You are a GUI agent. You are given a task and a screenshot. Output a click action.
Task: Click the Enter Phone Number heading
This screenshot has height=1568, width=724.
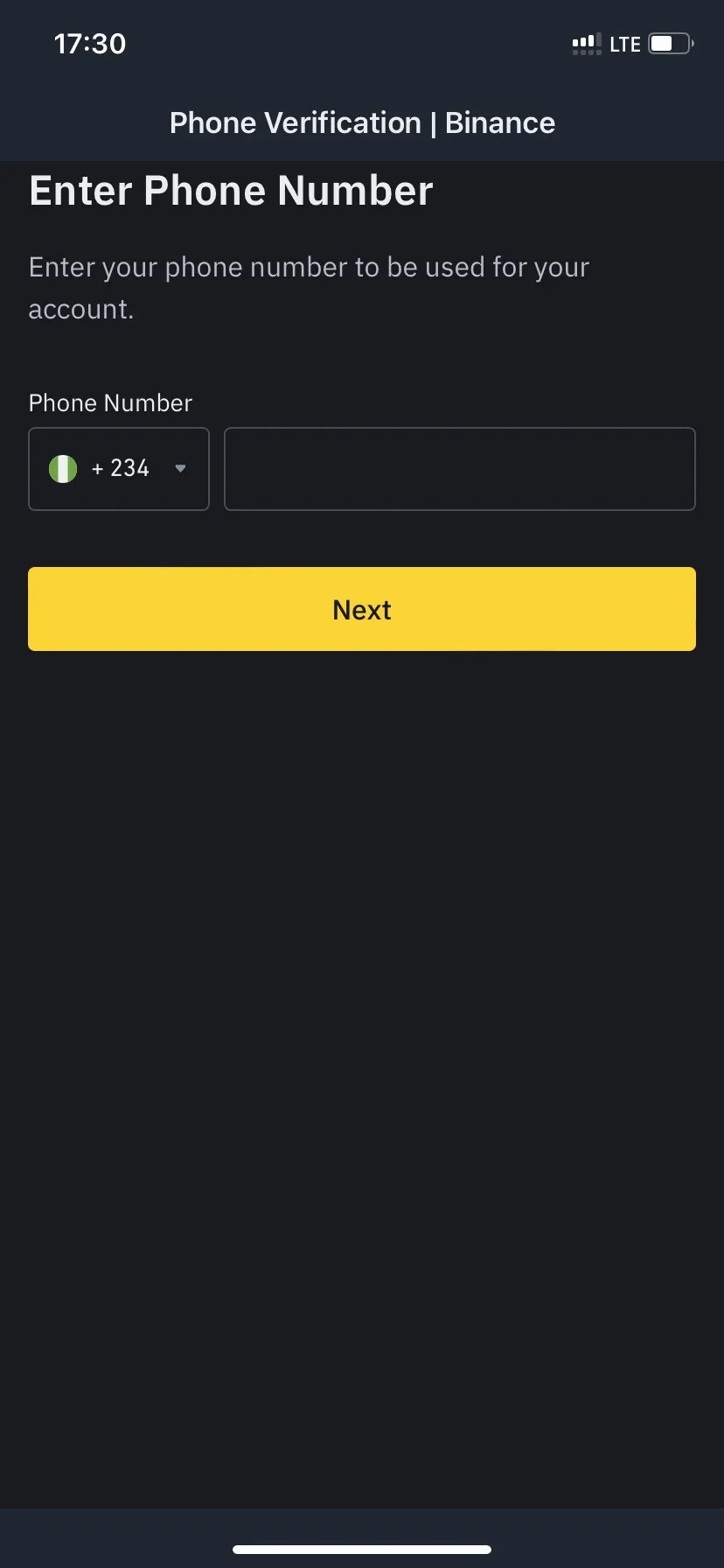click(231, 190)
